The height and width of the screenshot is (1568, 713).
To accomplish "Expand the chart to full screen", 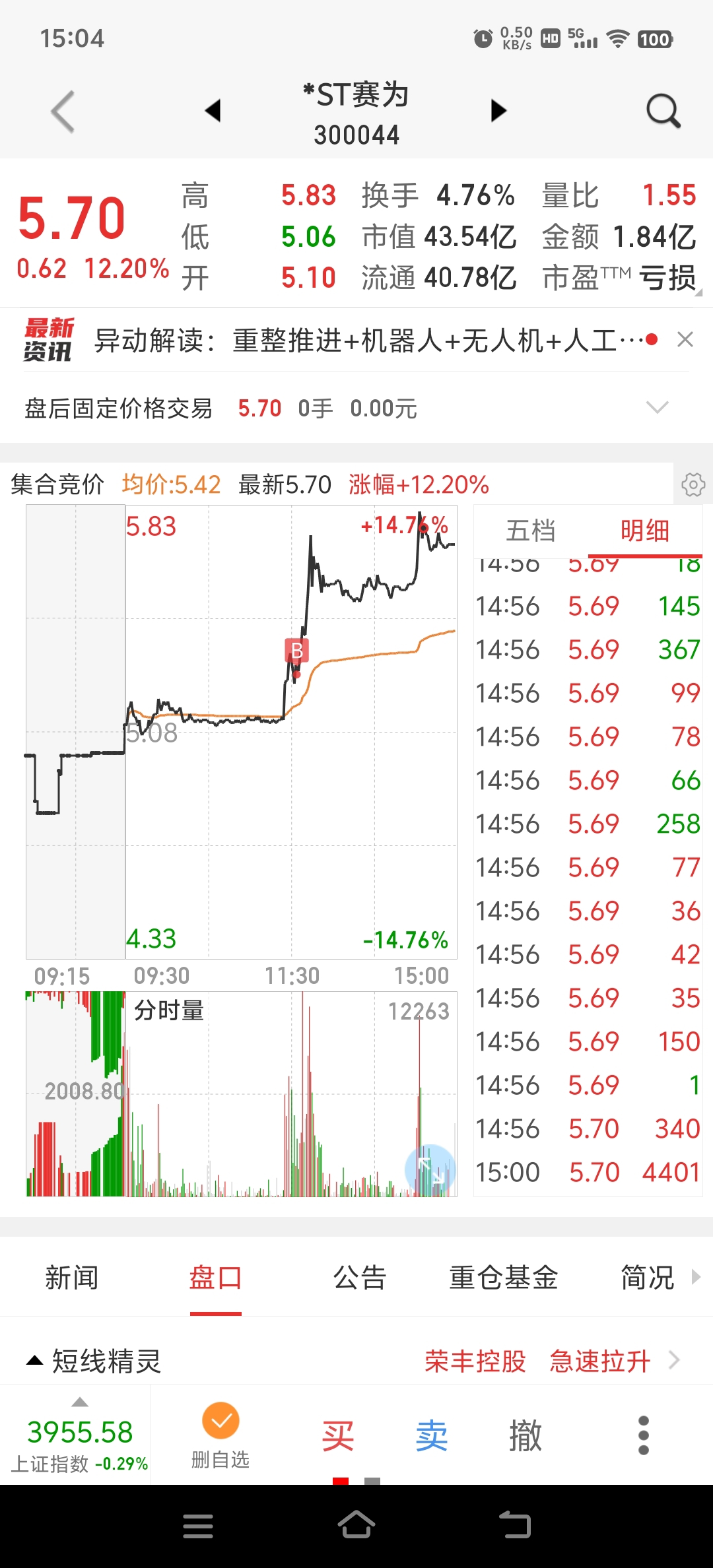I will pos(430,1169).
